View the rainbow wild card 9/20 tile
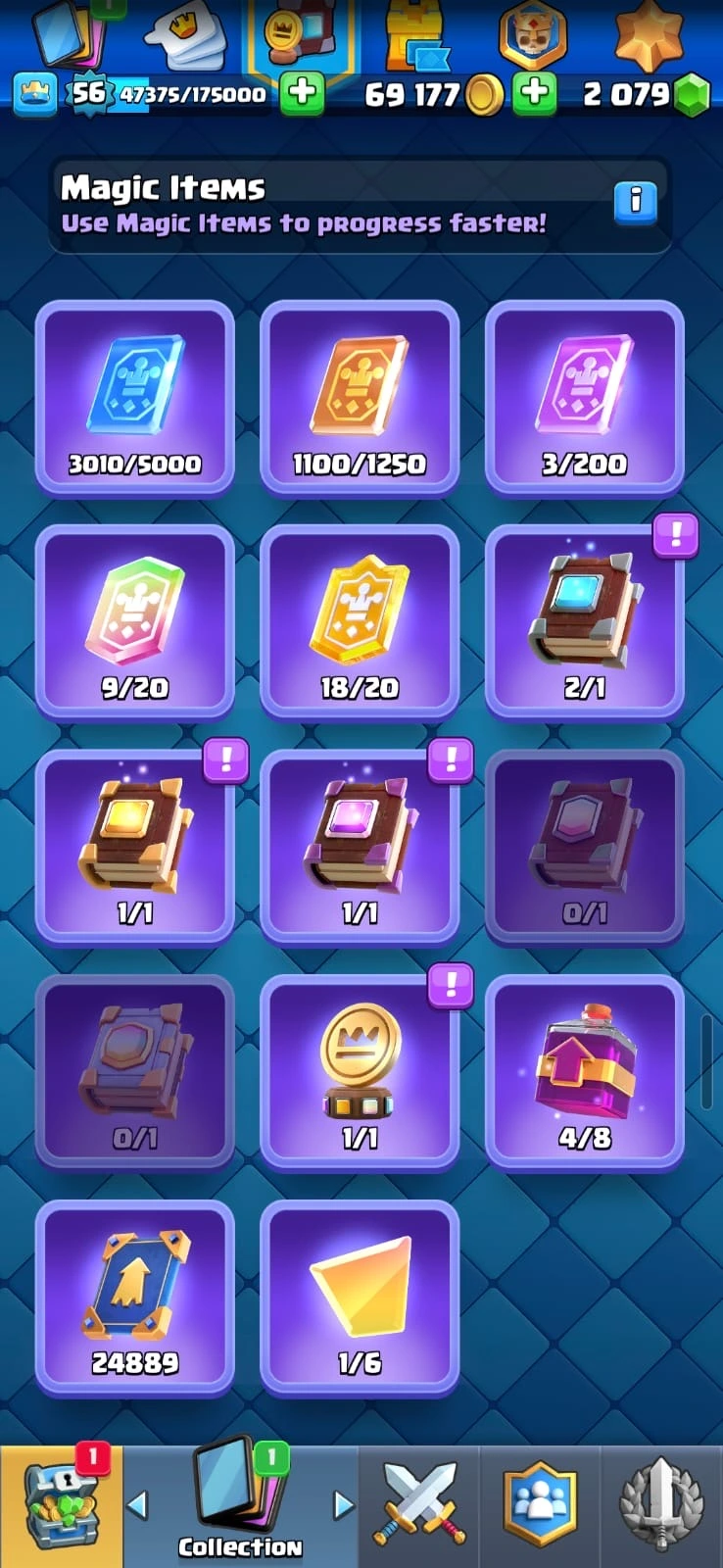723x1568 pixels. pos(135,621)
